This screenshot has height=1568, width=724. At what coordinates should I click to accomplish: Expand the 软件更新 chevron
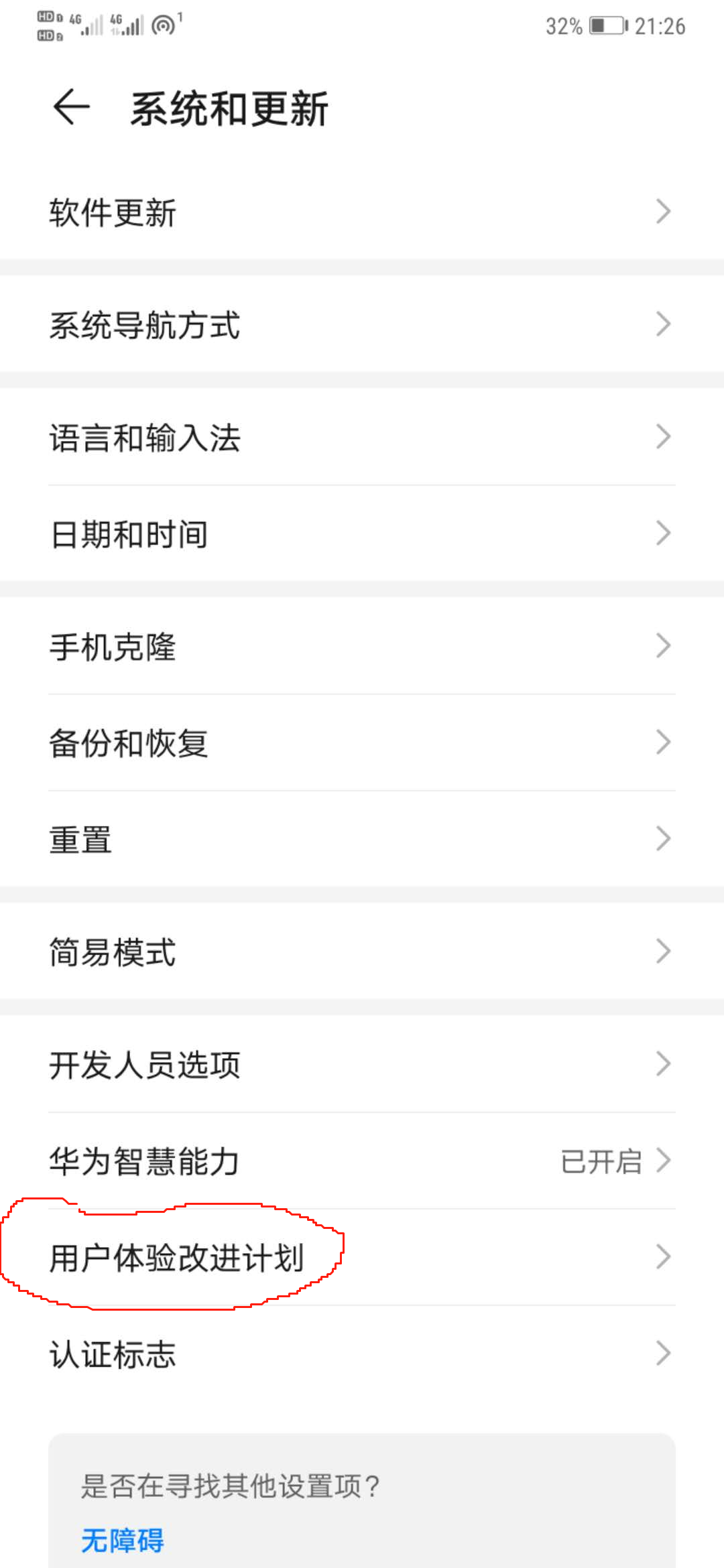click(x=662, y=212)
